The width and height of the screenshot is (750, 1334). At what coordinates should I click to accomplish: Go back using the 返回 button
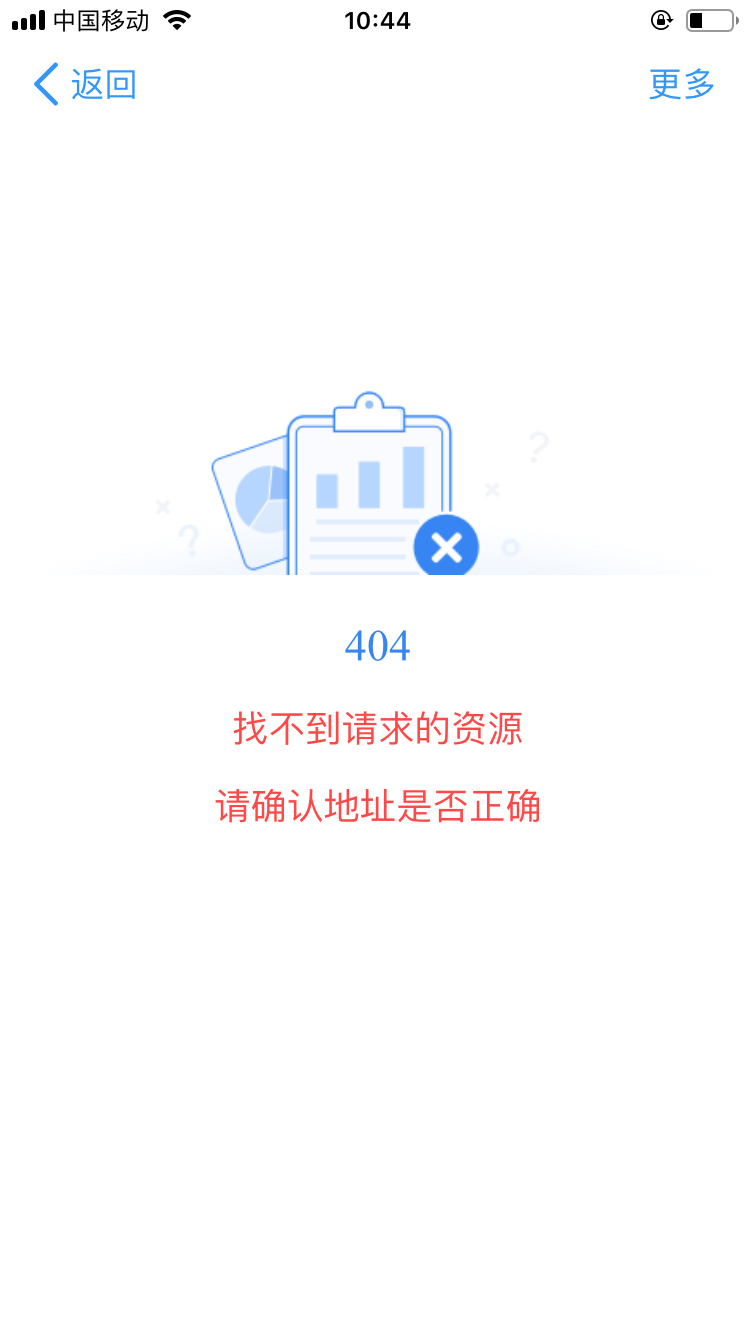point(85,85)
